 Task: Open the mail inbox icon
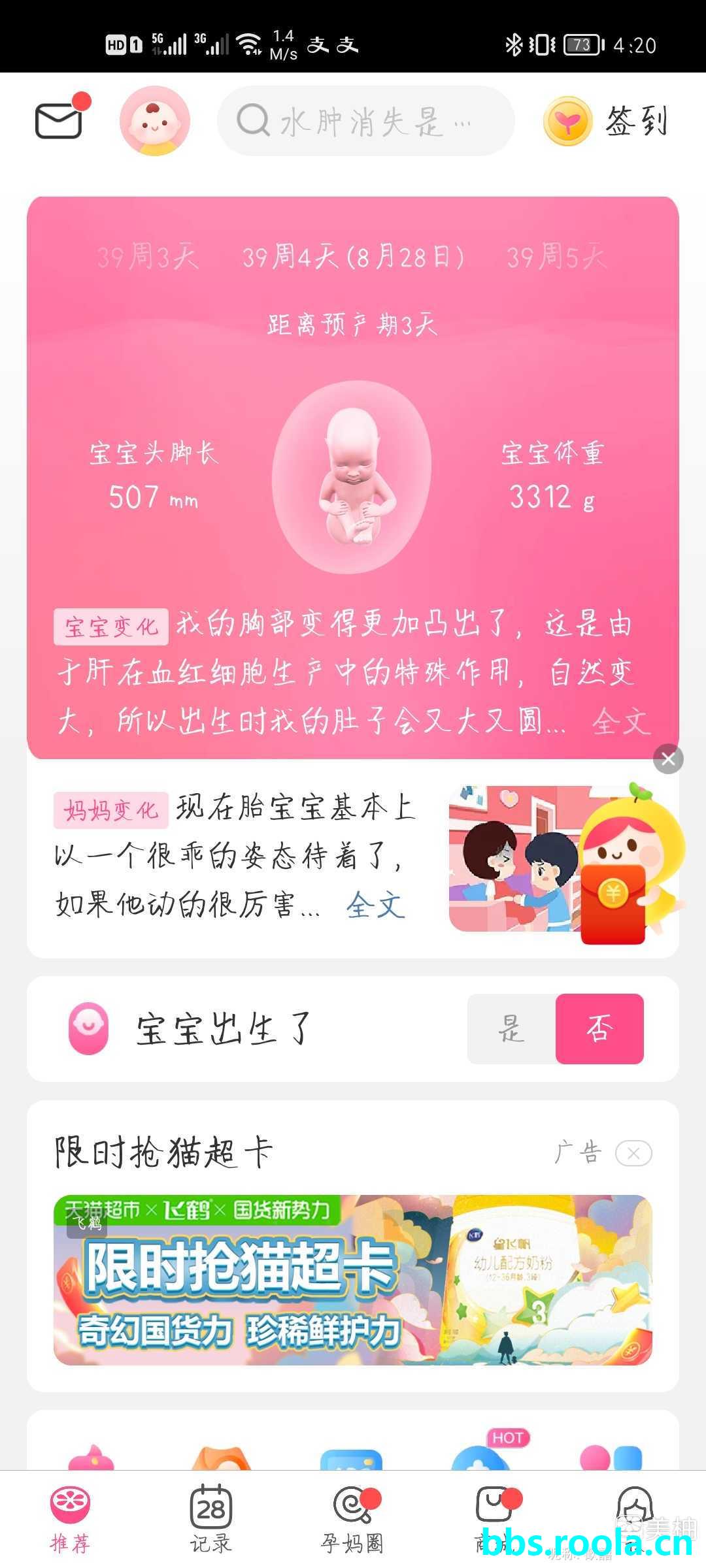(59, 120)
